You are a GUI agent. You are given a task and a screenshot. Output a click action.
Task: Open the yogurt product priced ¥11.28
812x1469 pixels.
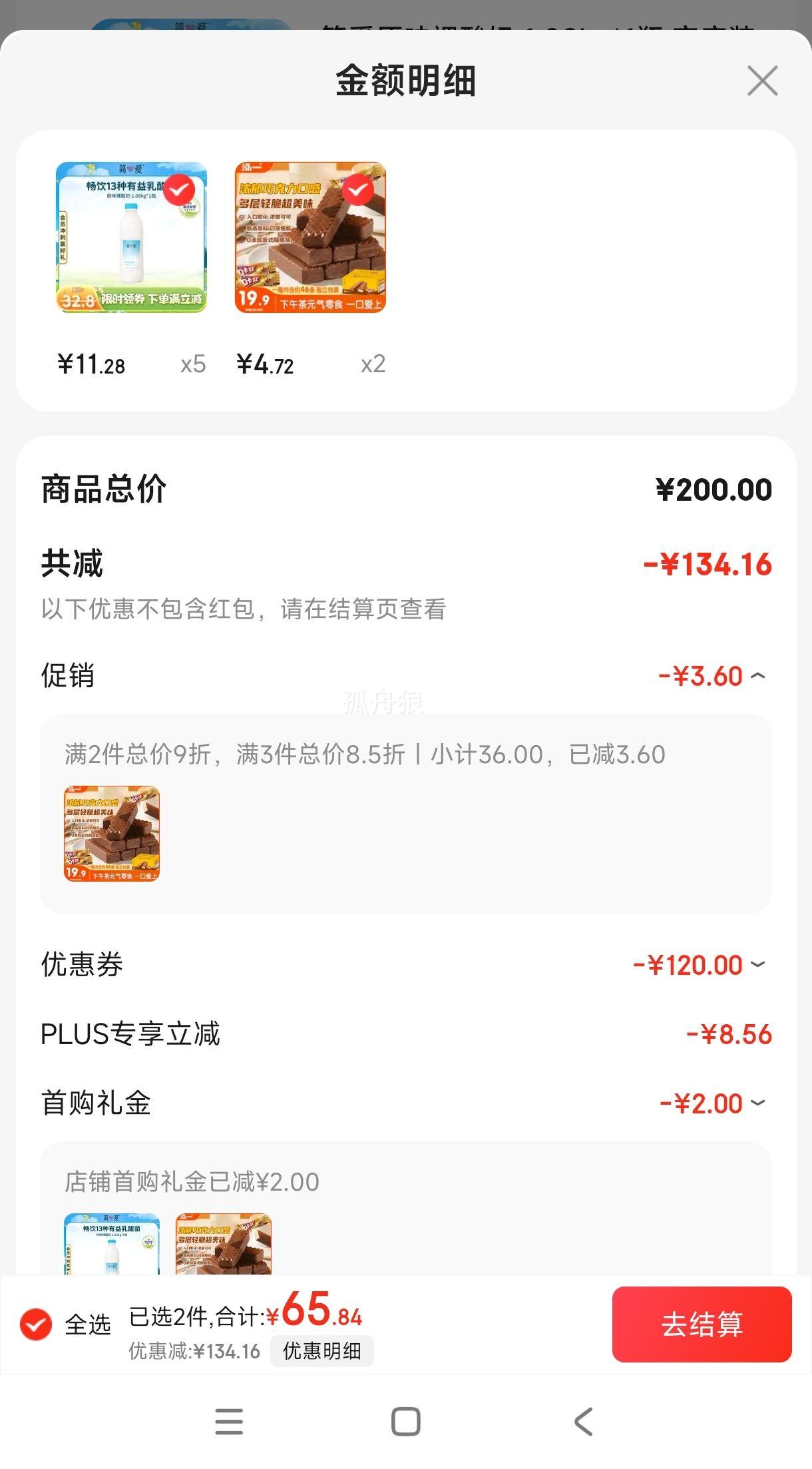(131, 237)
